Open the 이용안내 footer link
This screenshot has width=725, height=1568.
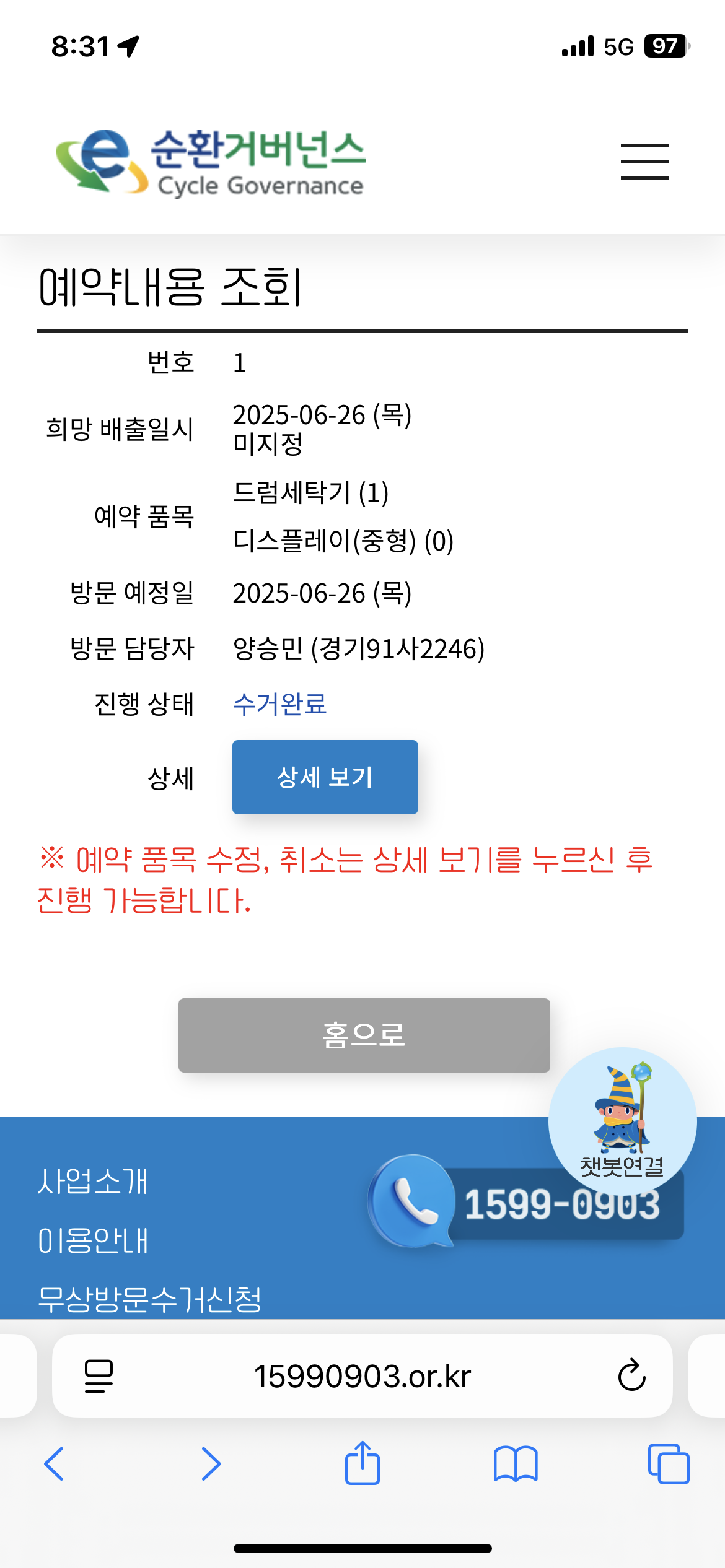[93, 1240]
